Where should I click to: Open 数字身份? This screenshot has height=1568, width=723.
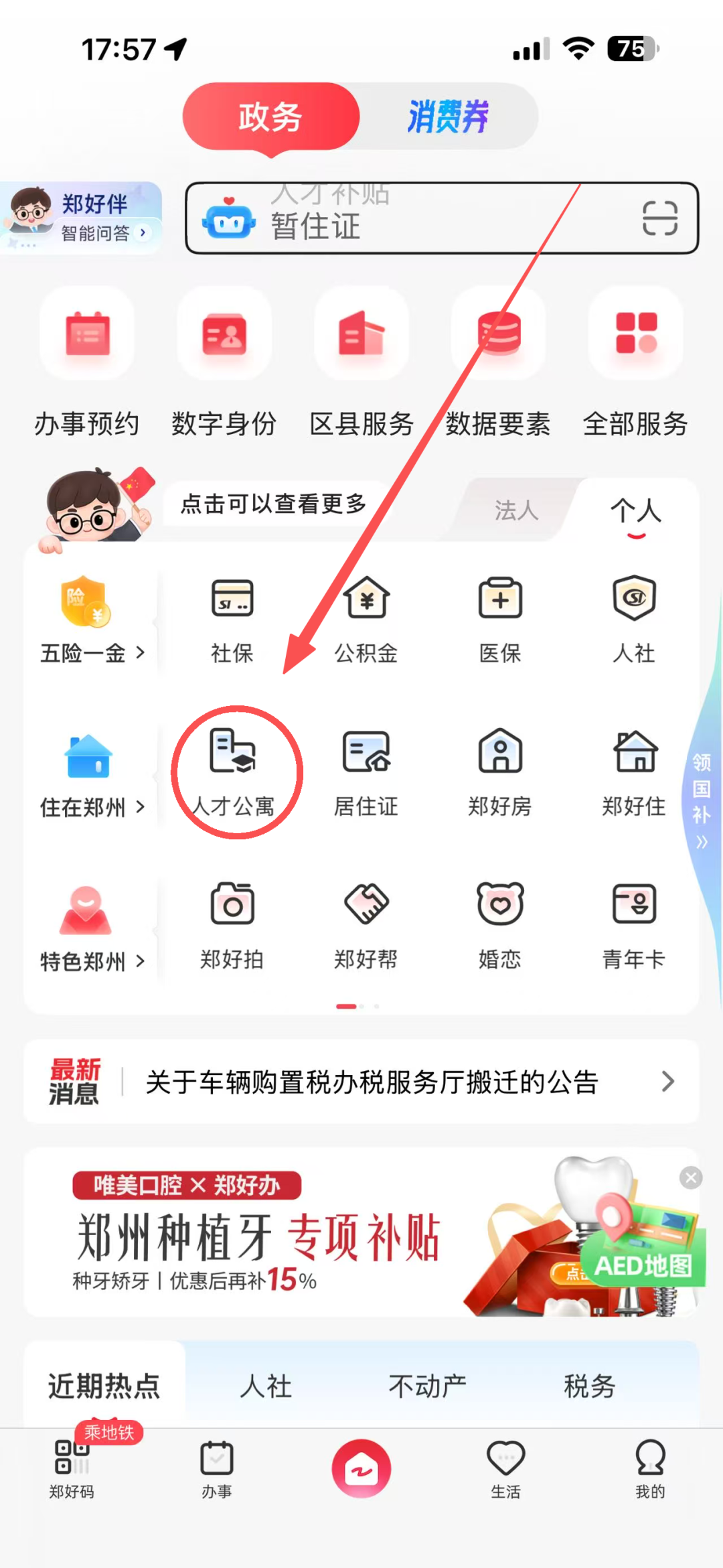click(x=224, y=362)
